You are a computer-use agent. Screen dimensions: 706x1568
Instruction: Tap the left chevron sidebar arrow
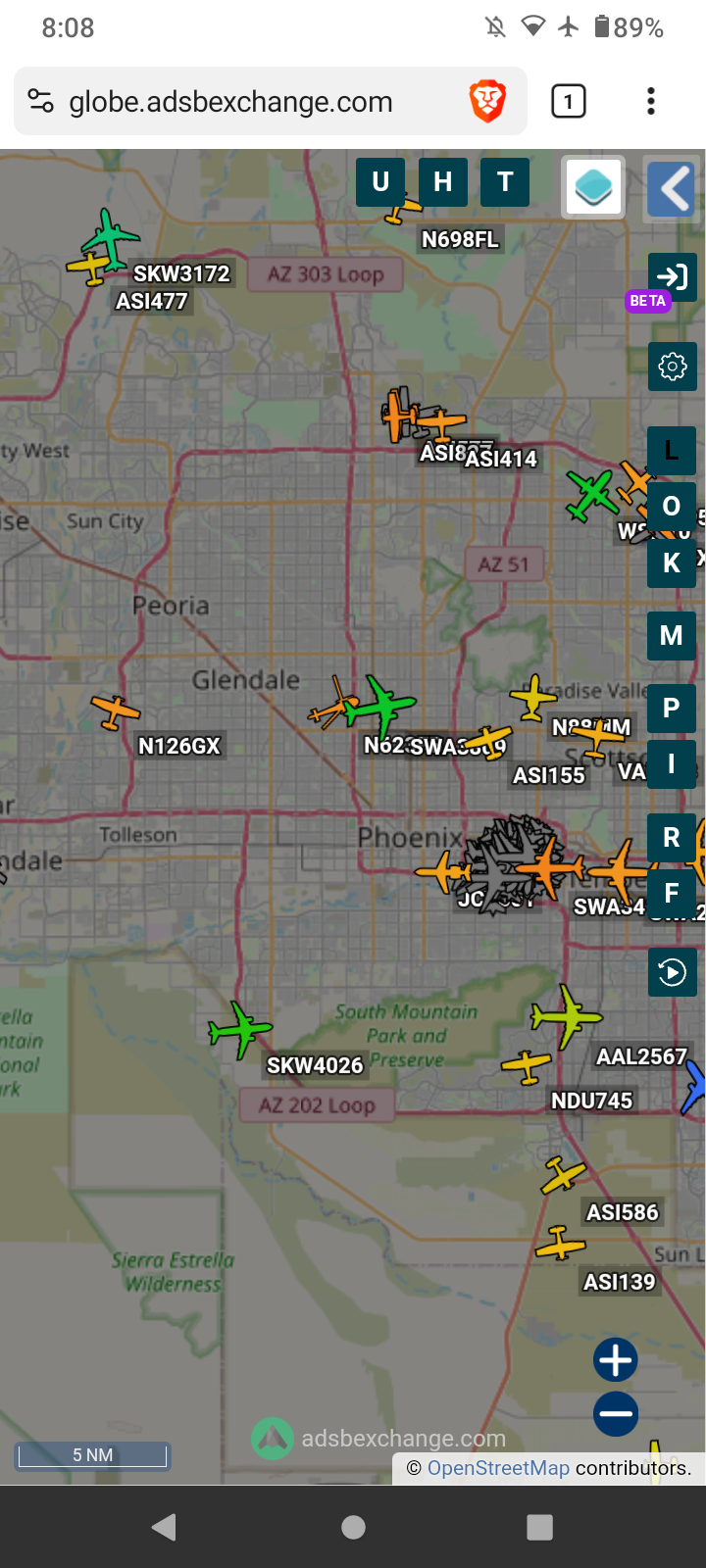coord(672,188)
